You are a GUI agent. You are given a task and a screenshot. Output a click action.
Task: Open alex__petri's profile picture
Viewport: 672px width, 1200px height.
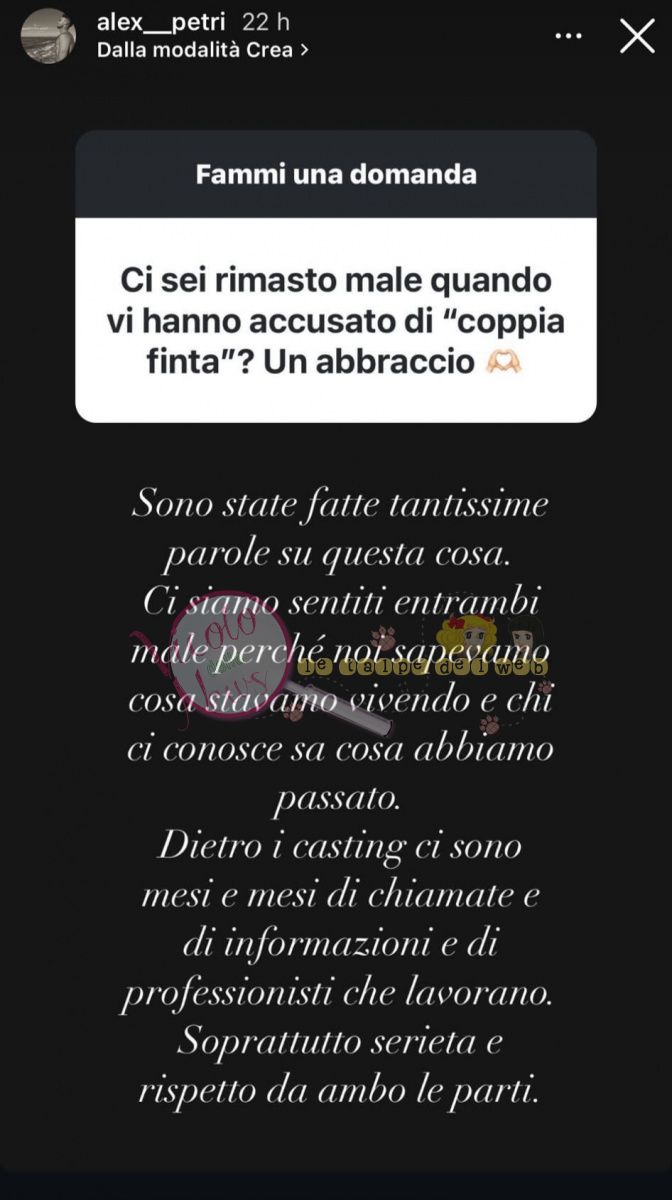click(49, 36)
